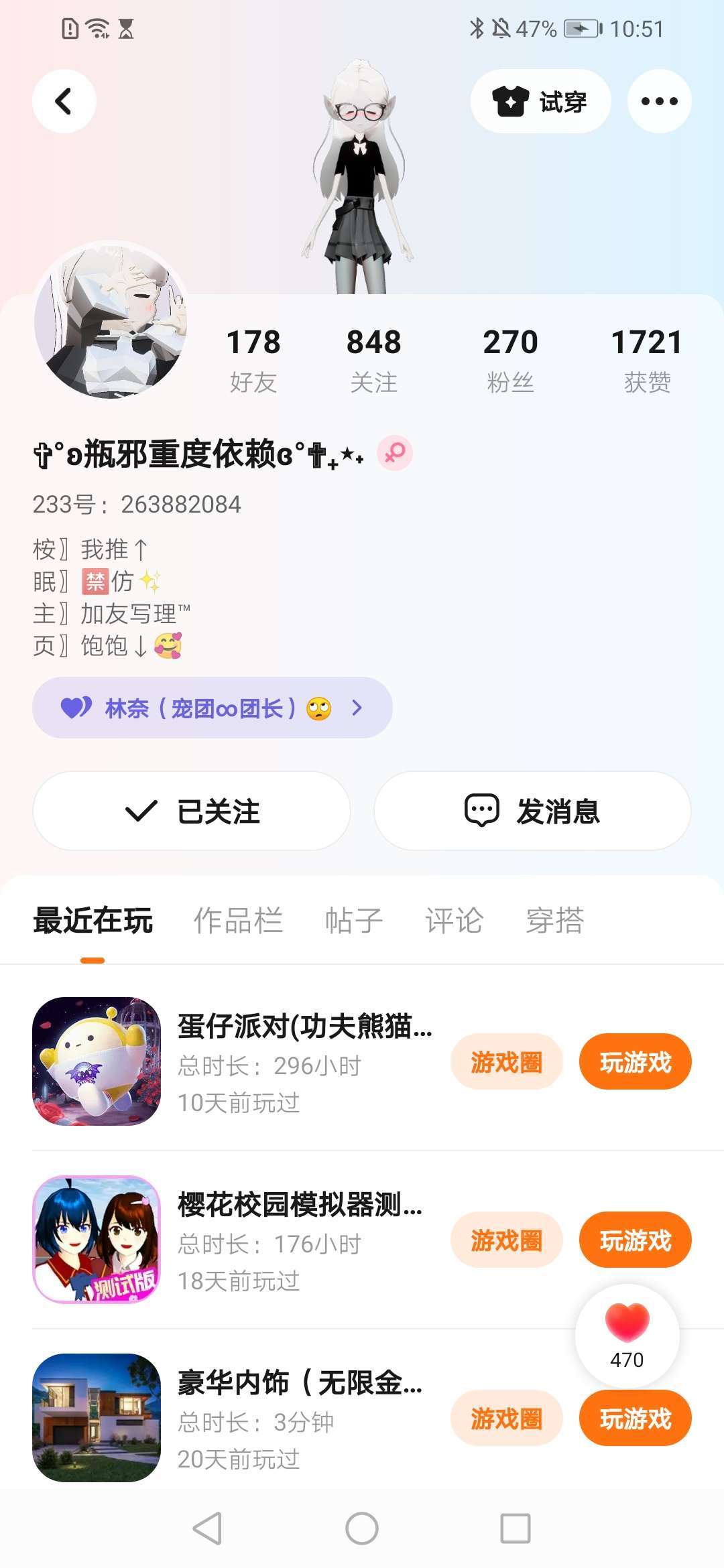
Task: Like the profile with the heart button
Action: [x=627, y=1333]
